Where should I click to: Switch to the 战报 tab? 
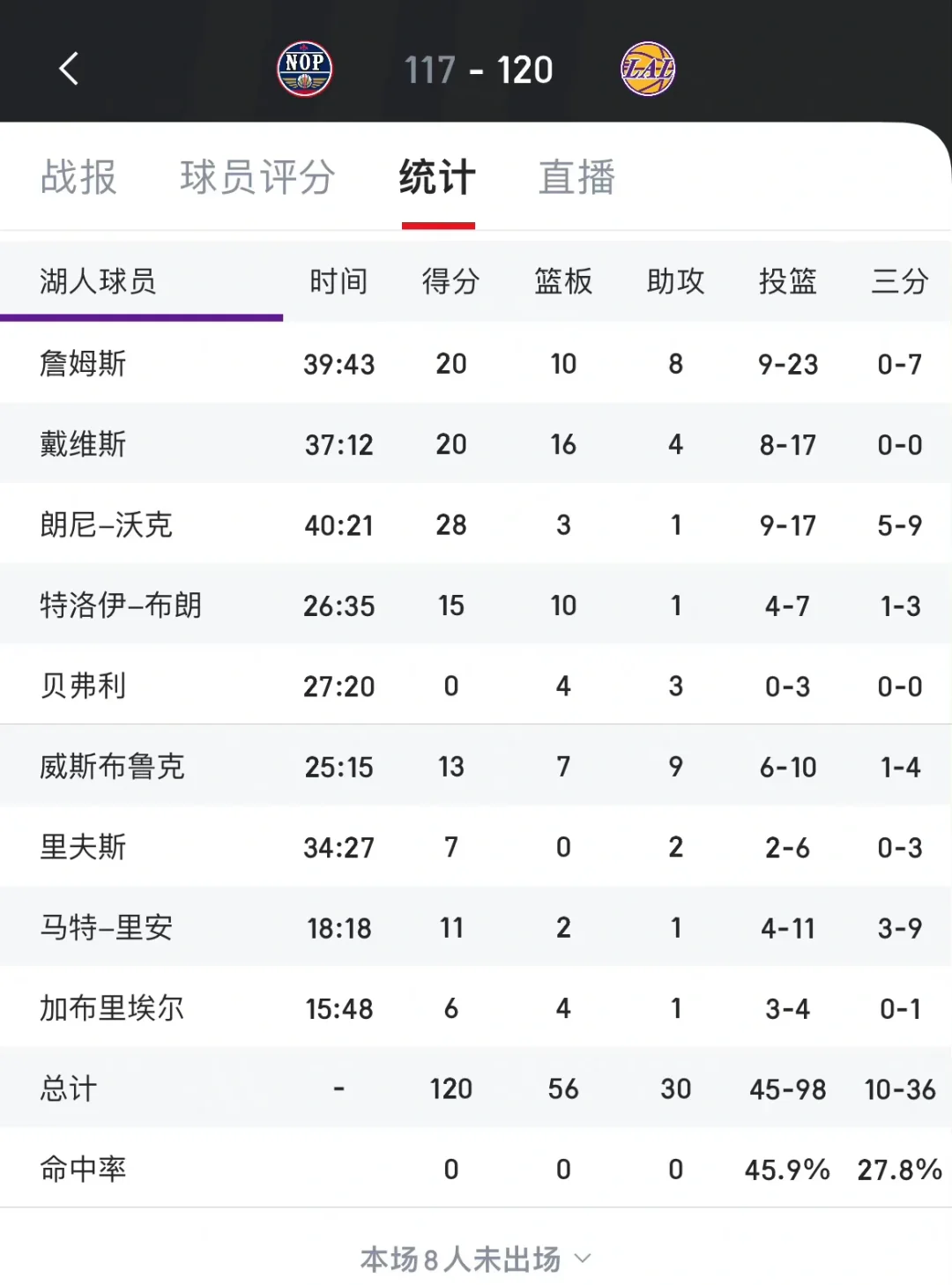(x=78, y=177)
